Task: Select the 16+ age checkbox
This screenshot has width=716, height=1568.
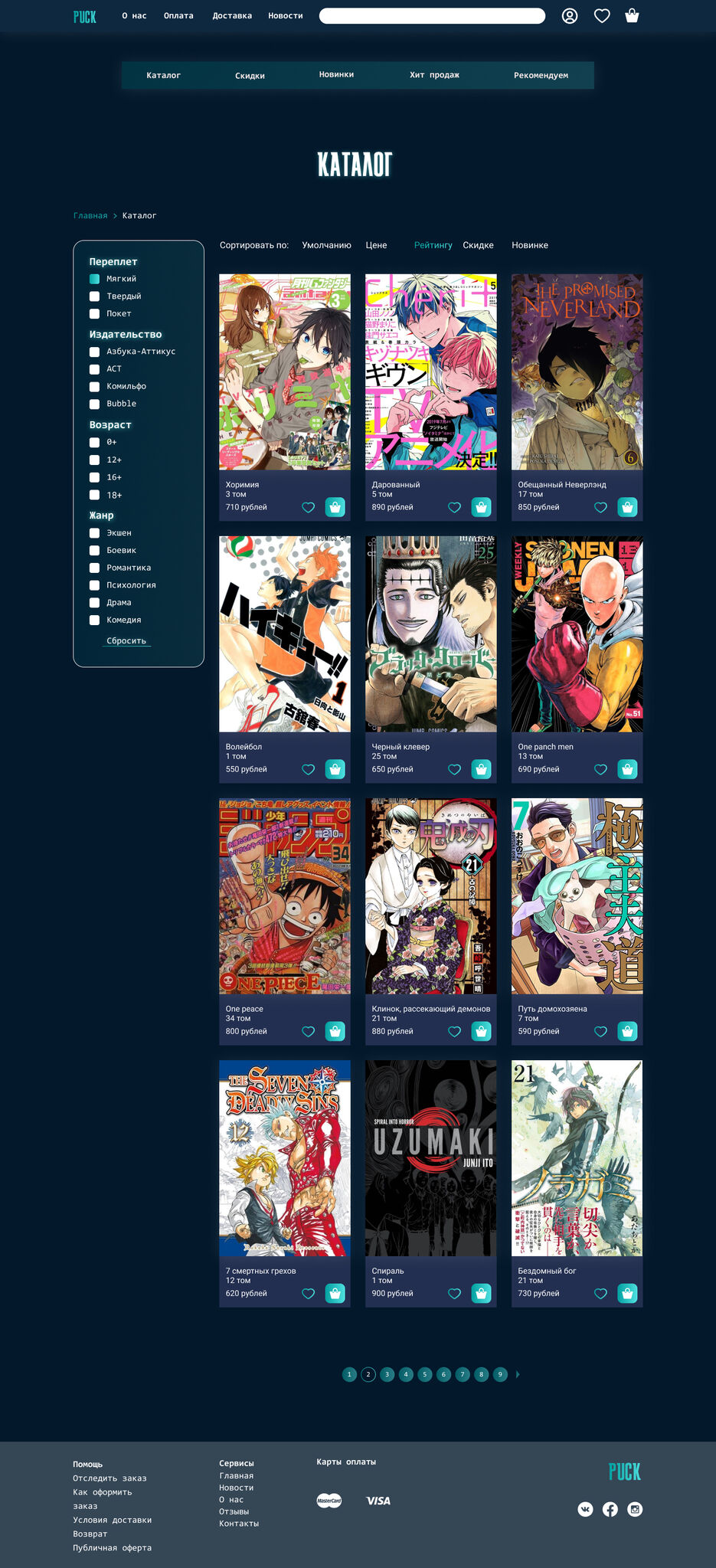Action: 95,477
